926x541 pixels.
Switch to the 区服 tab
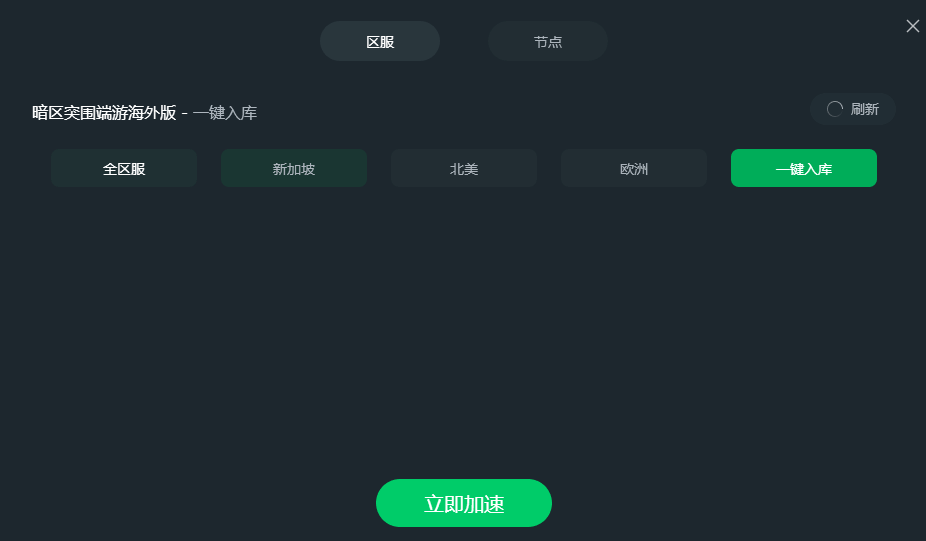click(380, 42)
